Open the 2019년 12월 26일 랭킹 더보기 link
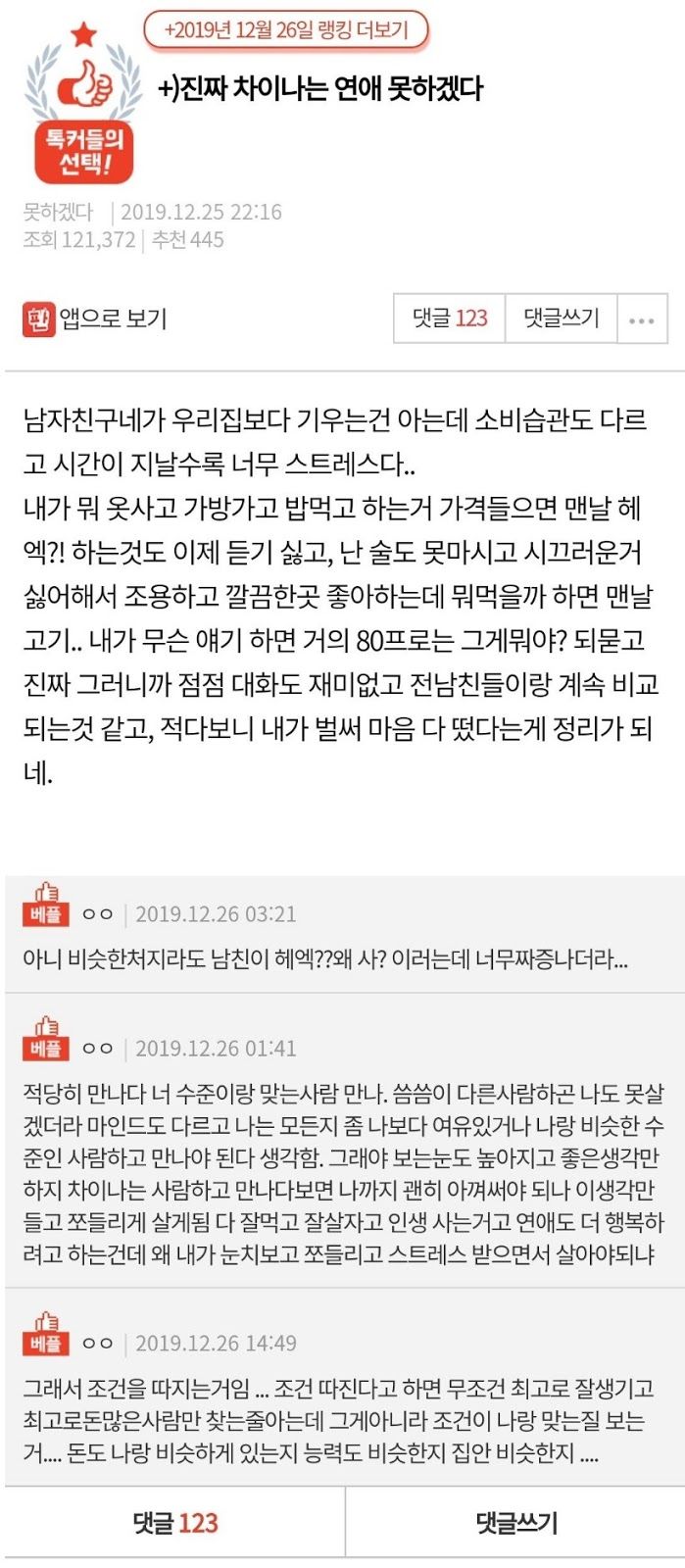This screenshot has width=685, height=1568. click(x=286, y=30)
